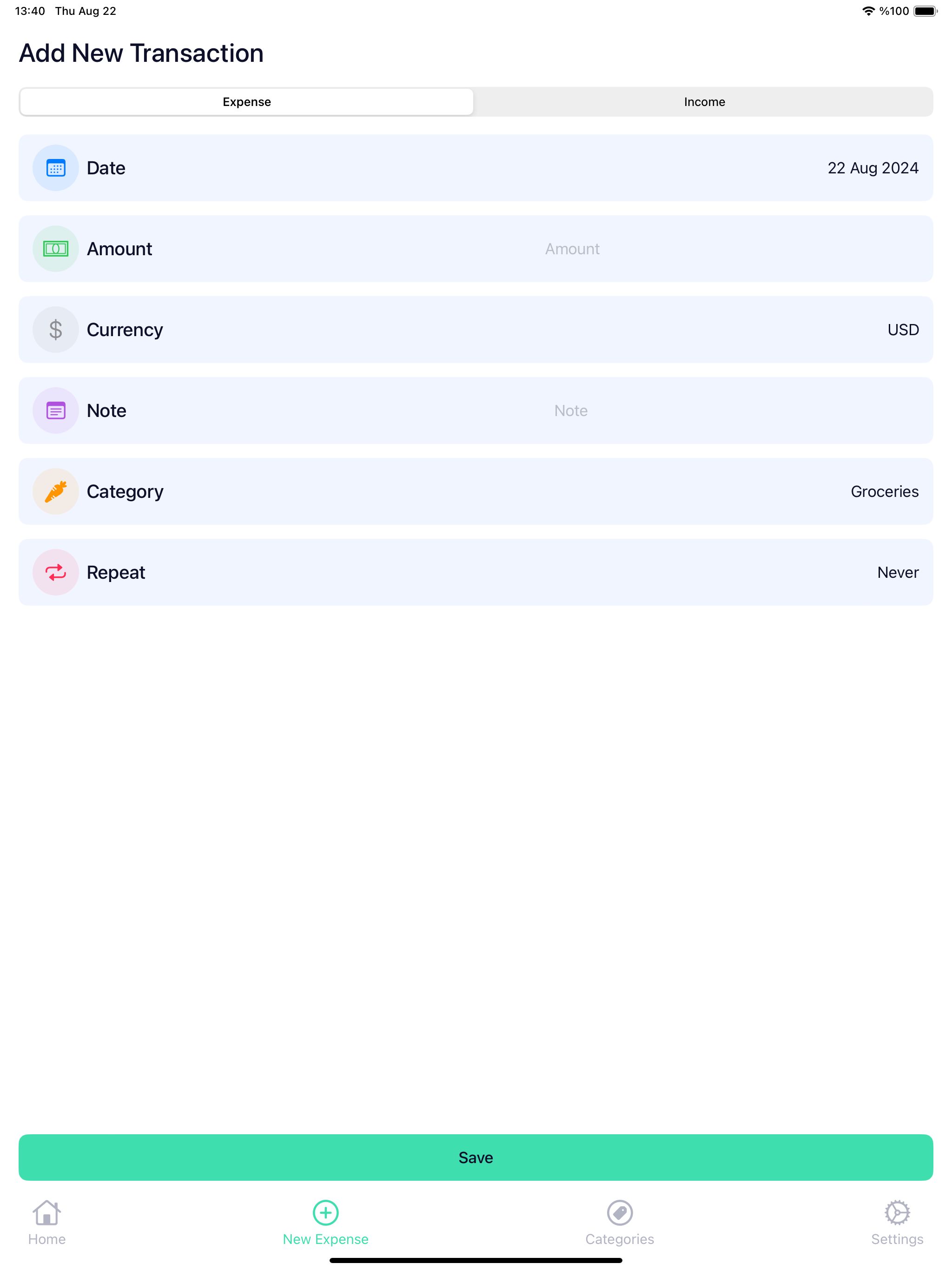The height and width of the screenshot is (1270, 952).
Task: Focus the Amount input field
Action: click(572, 249)
